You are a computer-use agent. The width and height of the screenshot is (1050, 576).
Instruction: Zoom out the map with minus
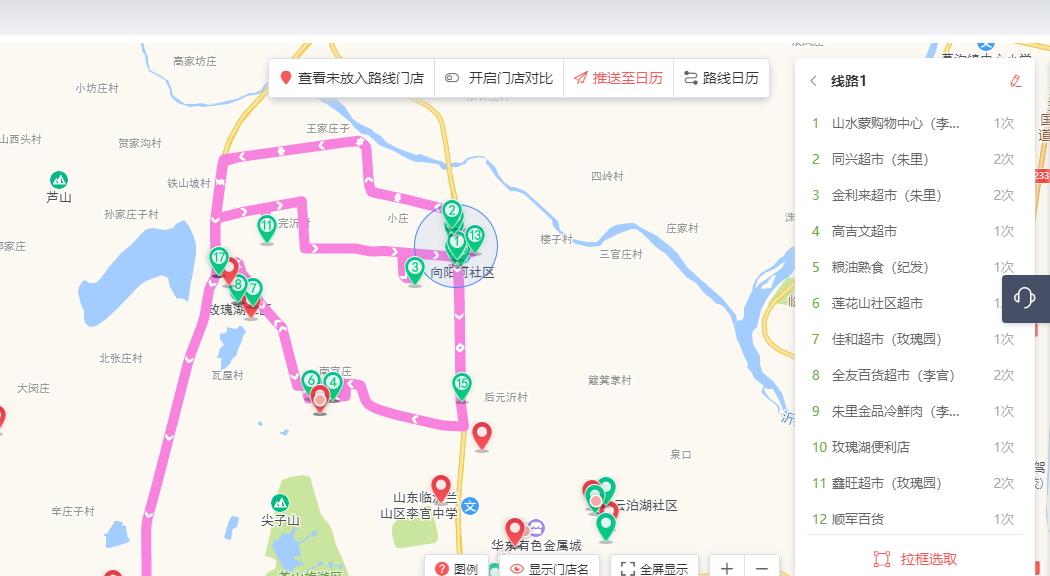pyautogui.click(x=762, y=567)
